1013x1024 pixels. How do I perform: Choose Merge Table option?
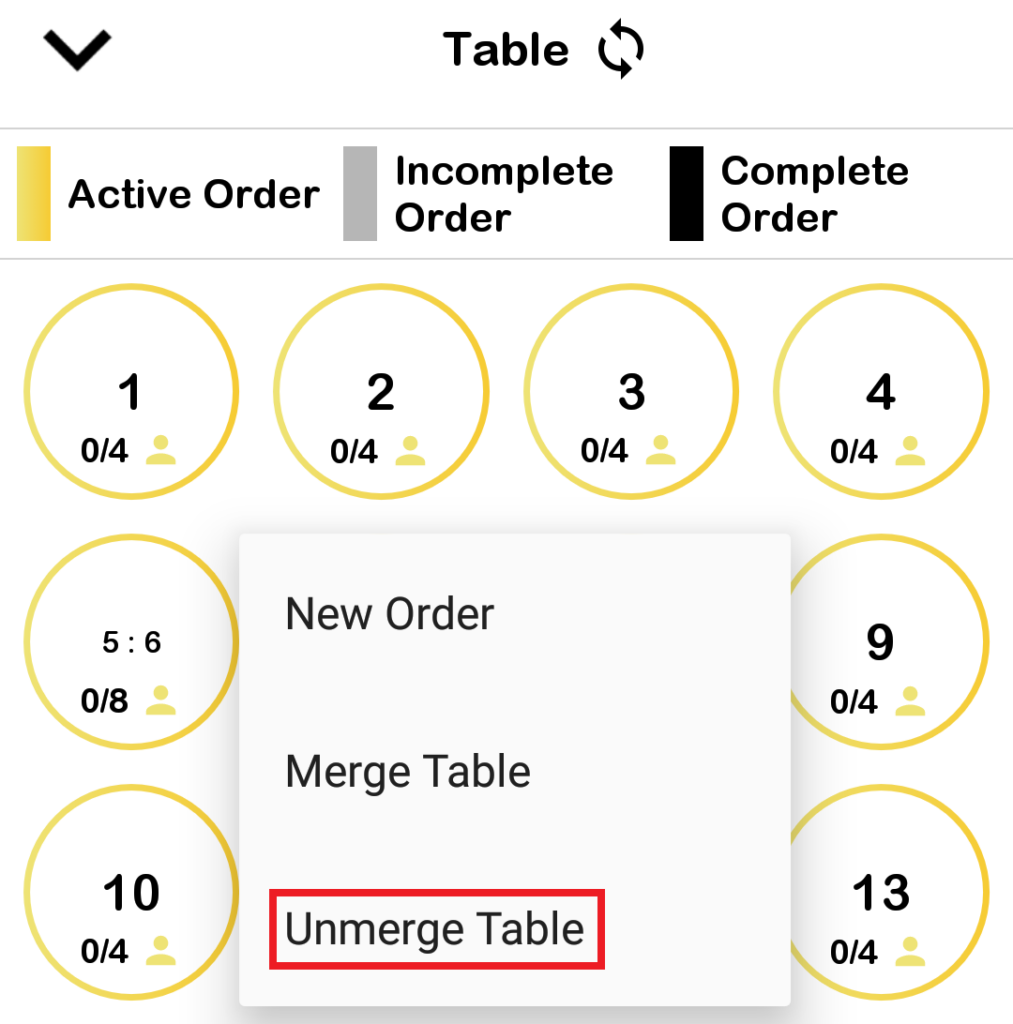407,772
